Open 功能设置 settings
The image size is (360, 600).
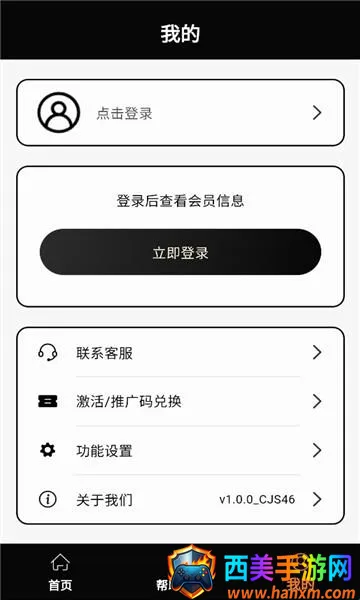pyautogui.click(x=180, y=450)
